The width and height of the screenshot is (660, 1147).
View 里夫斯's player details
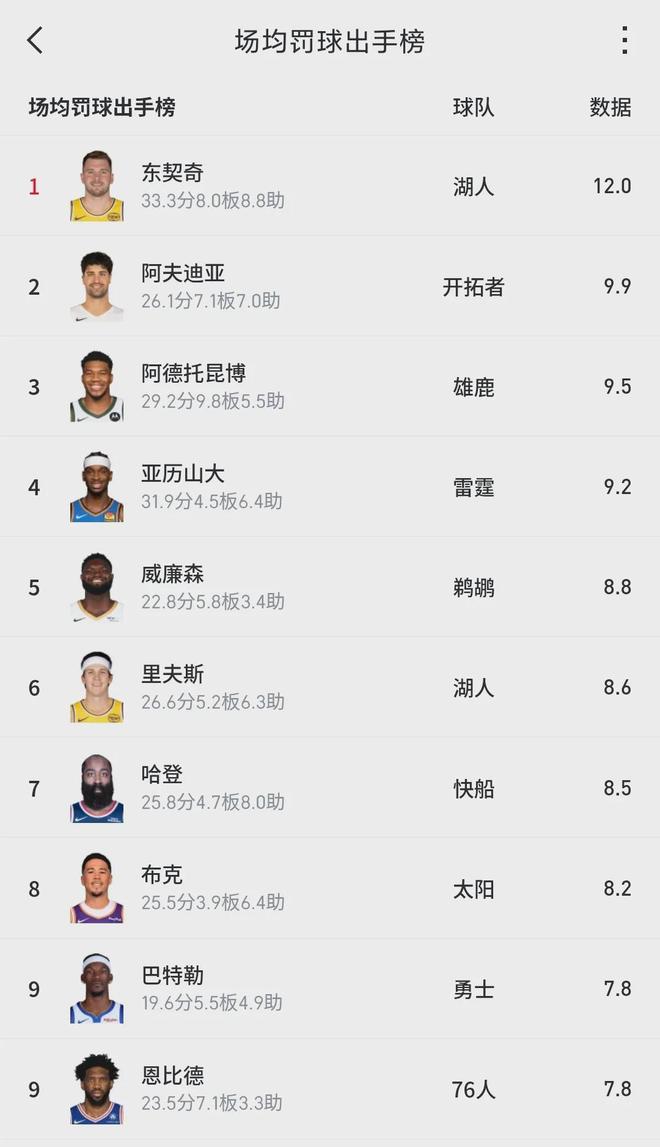(330, 688)
